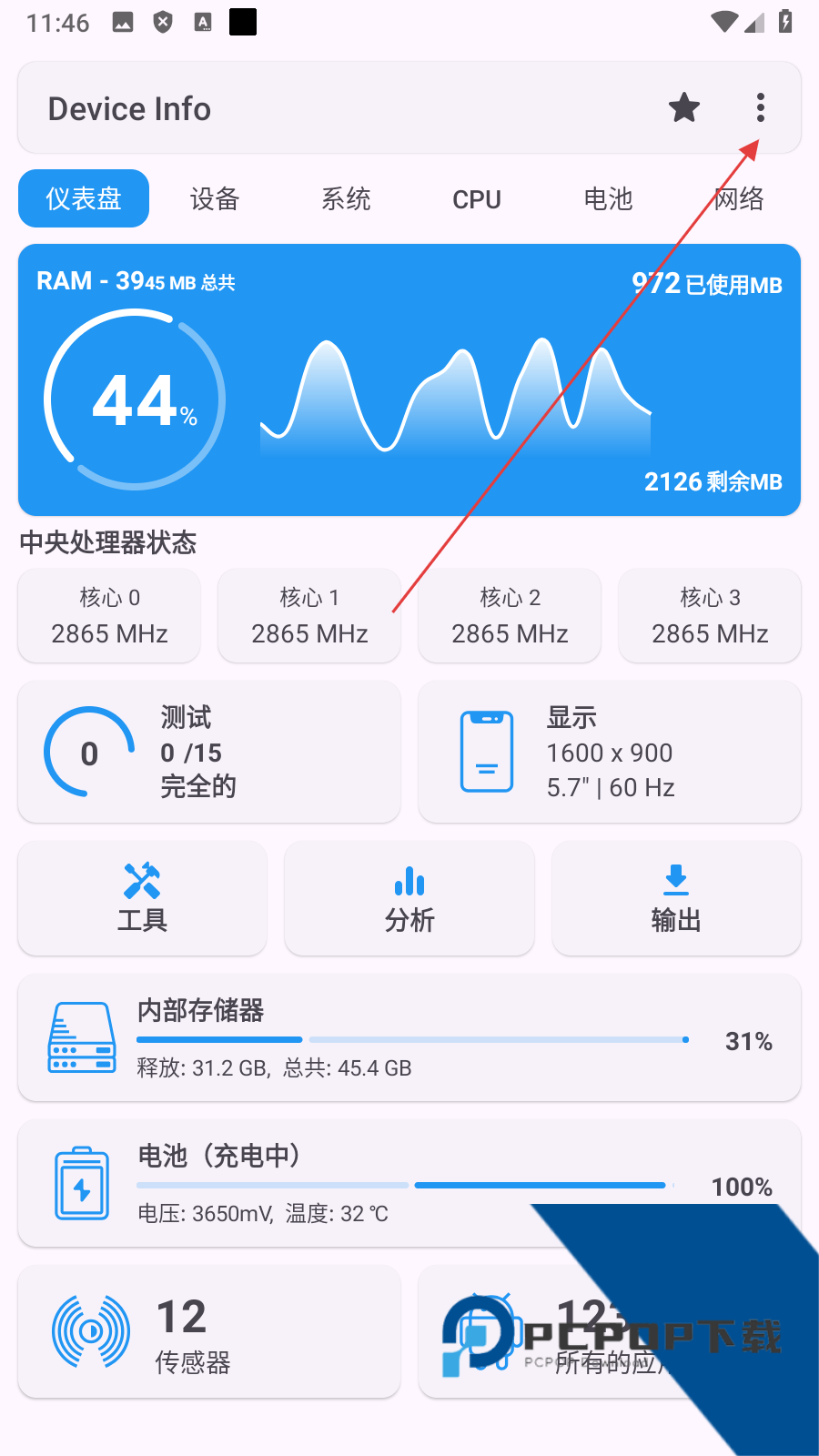Open the 测试 0/15 benchmark card
The width and height of the screenshot is (819, 1456).
coord(209,752)
